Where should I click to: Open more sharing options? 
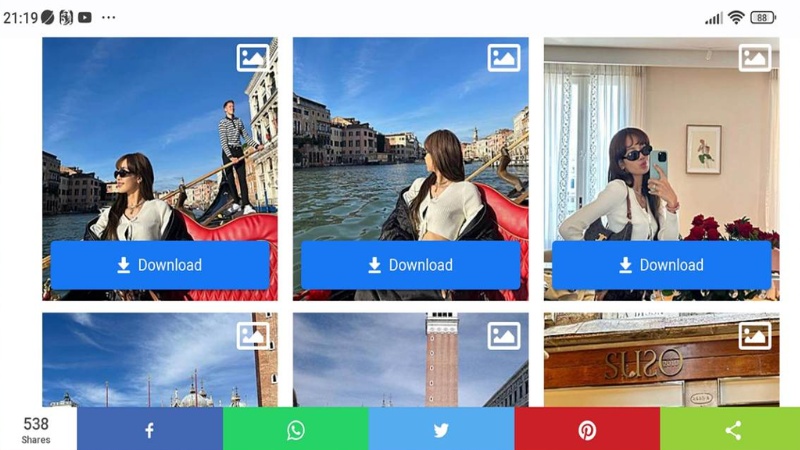733,430
